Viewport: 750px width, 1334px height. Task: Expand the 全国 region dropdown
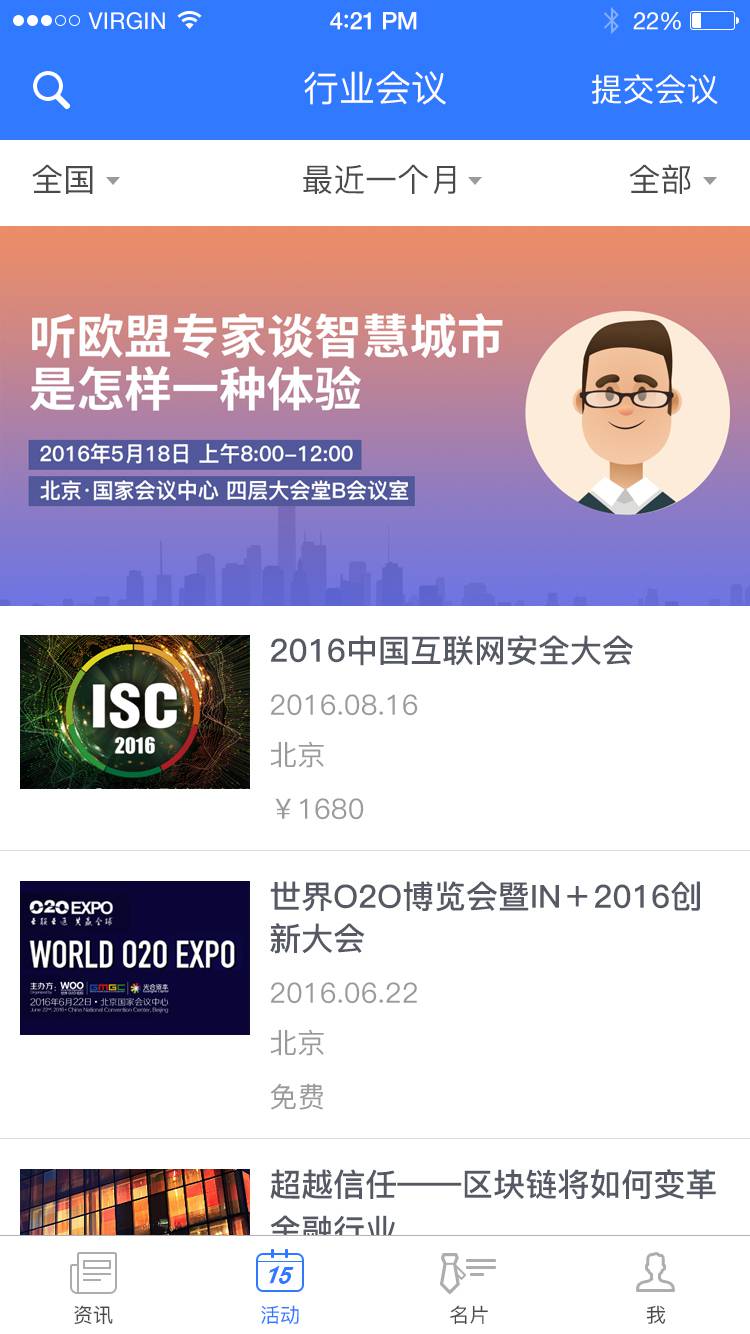coord(76,181)
